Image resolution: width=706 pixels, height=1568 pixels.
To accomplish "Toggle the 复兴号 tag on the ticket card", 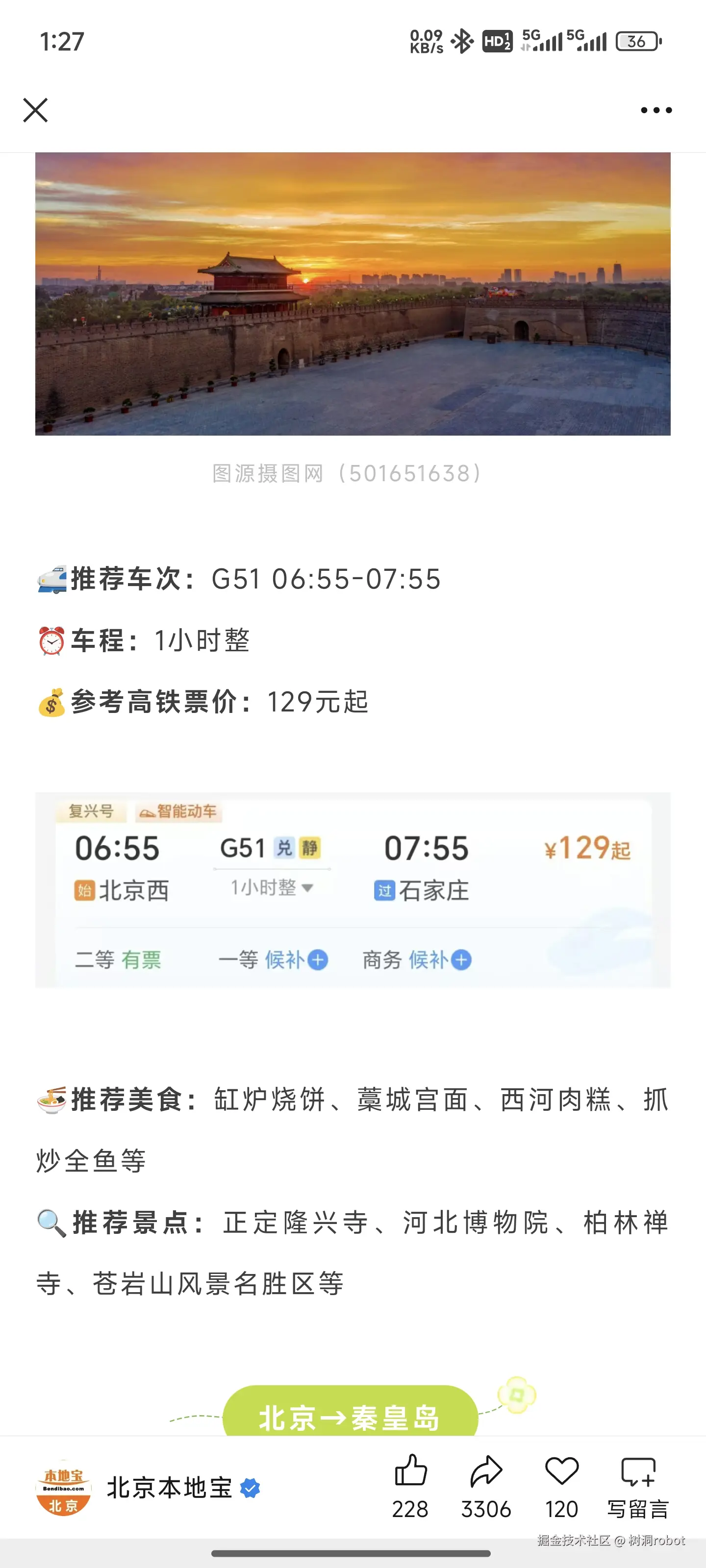I will click(x=90, y=812).
